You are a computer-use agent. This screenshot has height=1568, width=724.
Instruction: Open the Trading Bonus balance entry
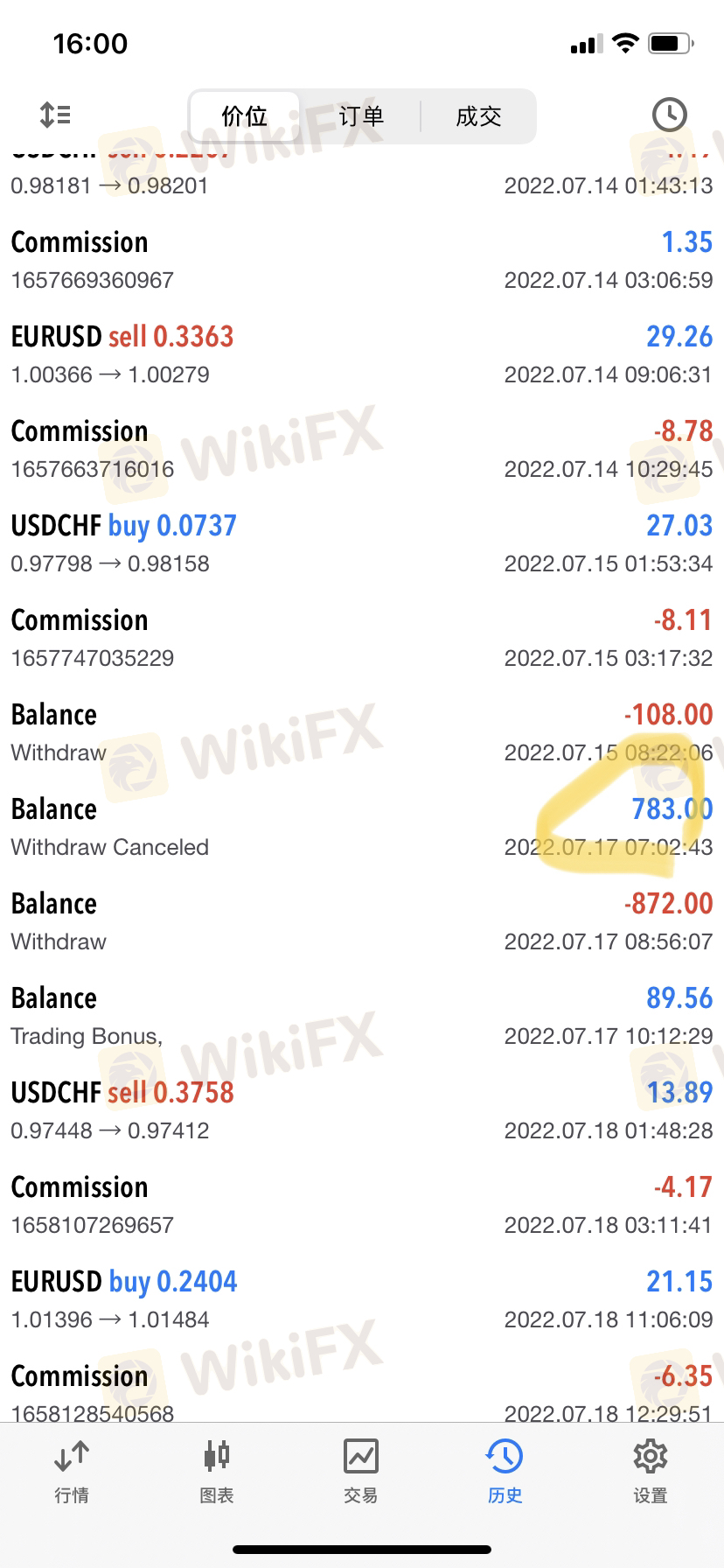tap(361, 1016)
